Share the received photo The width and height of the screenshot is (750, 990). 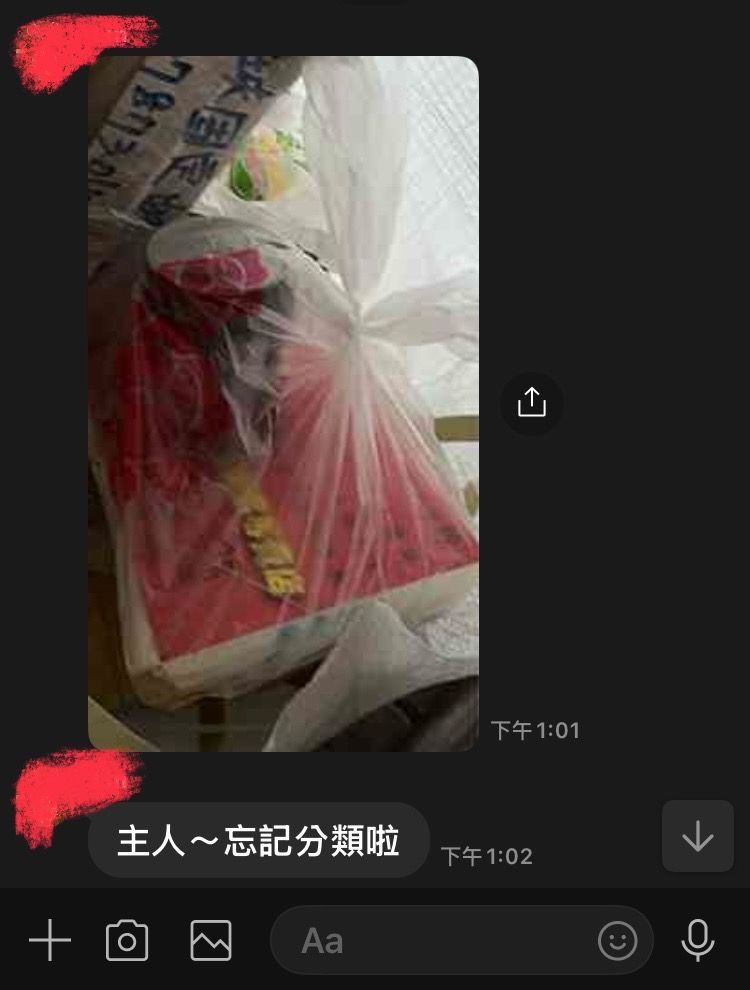click(x=532, y=403)
